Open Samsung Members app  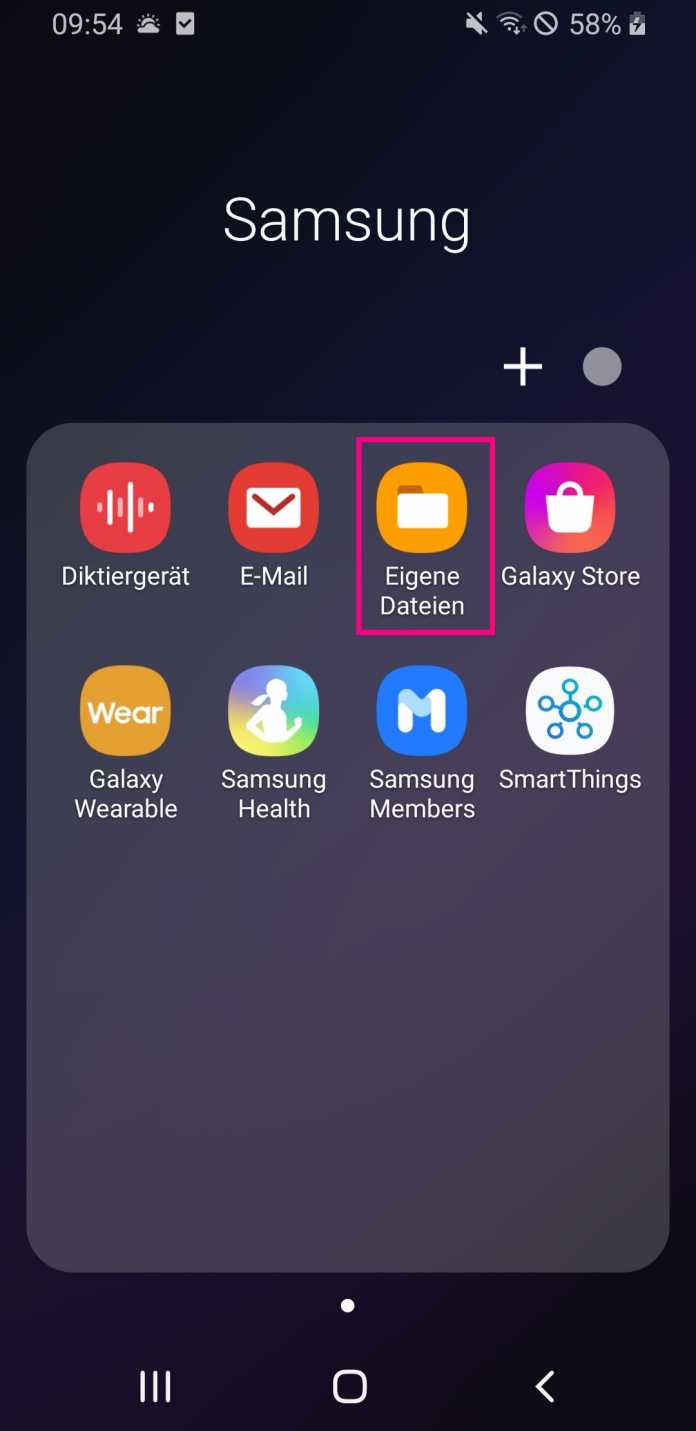pos(421,711)
